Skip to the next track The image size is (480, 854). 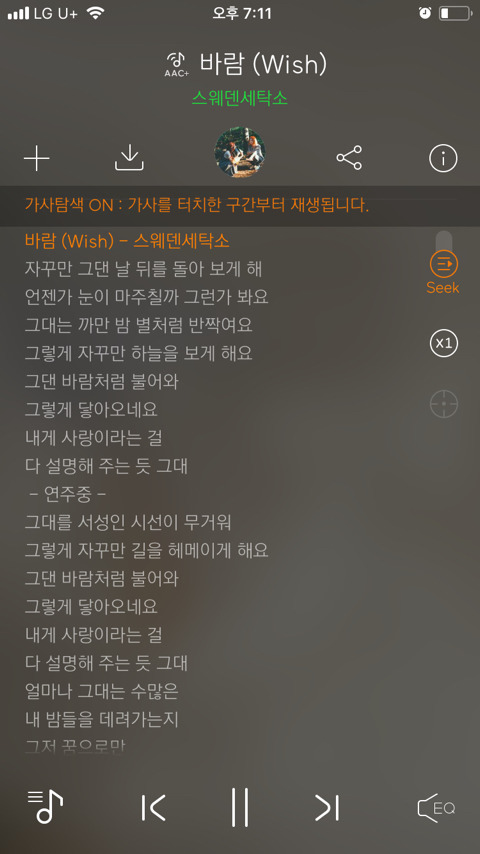coord(327,807)
